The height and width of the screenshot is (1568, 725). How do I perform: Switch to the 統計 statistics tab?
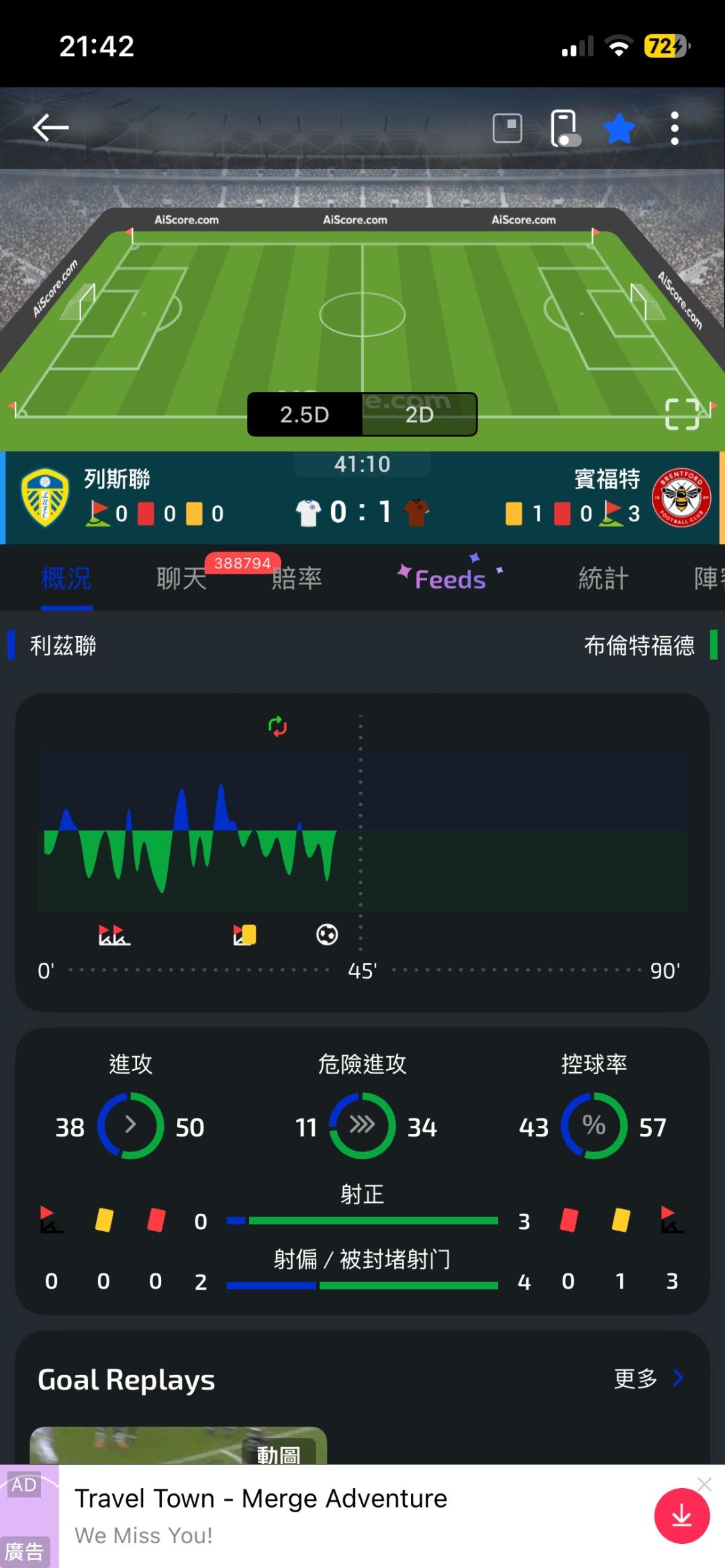603,578
